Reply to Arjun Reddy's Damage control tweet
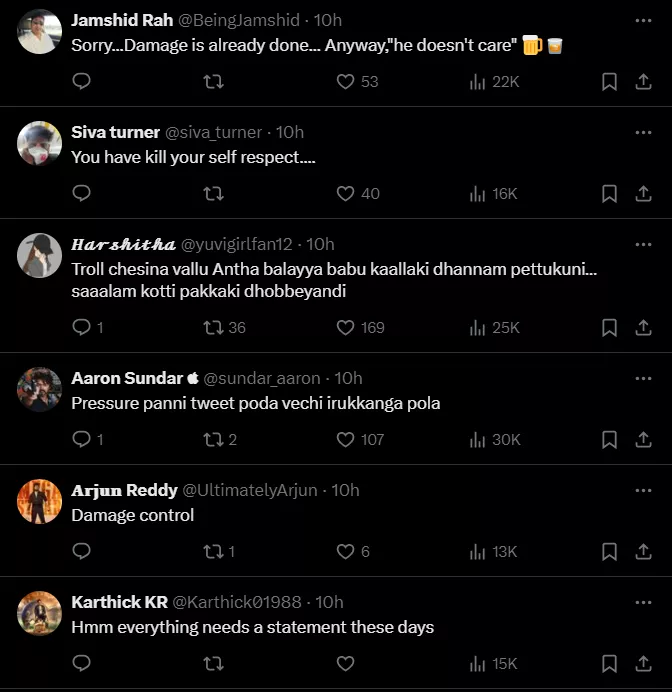Screen dimensions: 672x692 coord(82,552)
